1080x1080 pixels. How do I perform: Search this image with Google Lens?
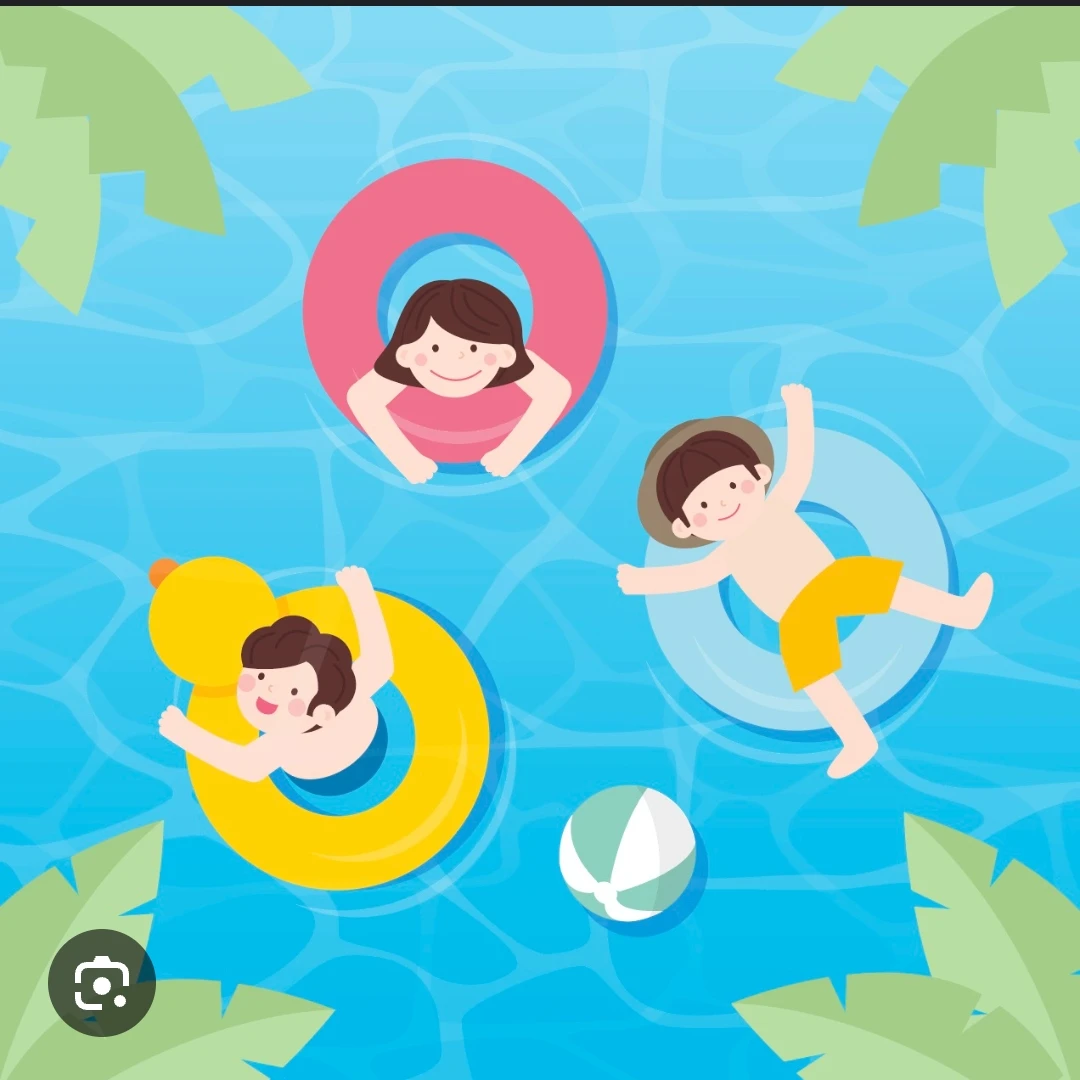(x=102, y=982)
